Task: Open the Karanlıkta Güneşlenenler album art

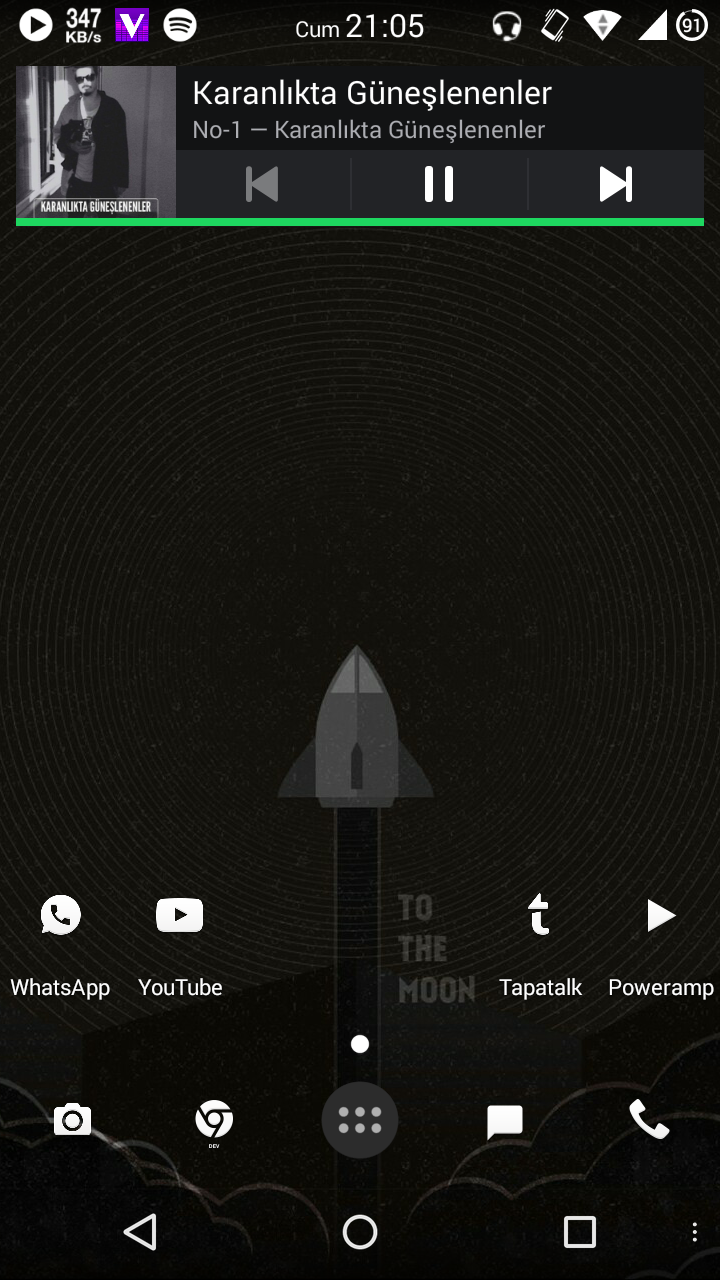Action: click(x=96, y=141)
